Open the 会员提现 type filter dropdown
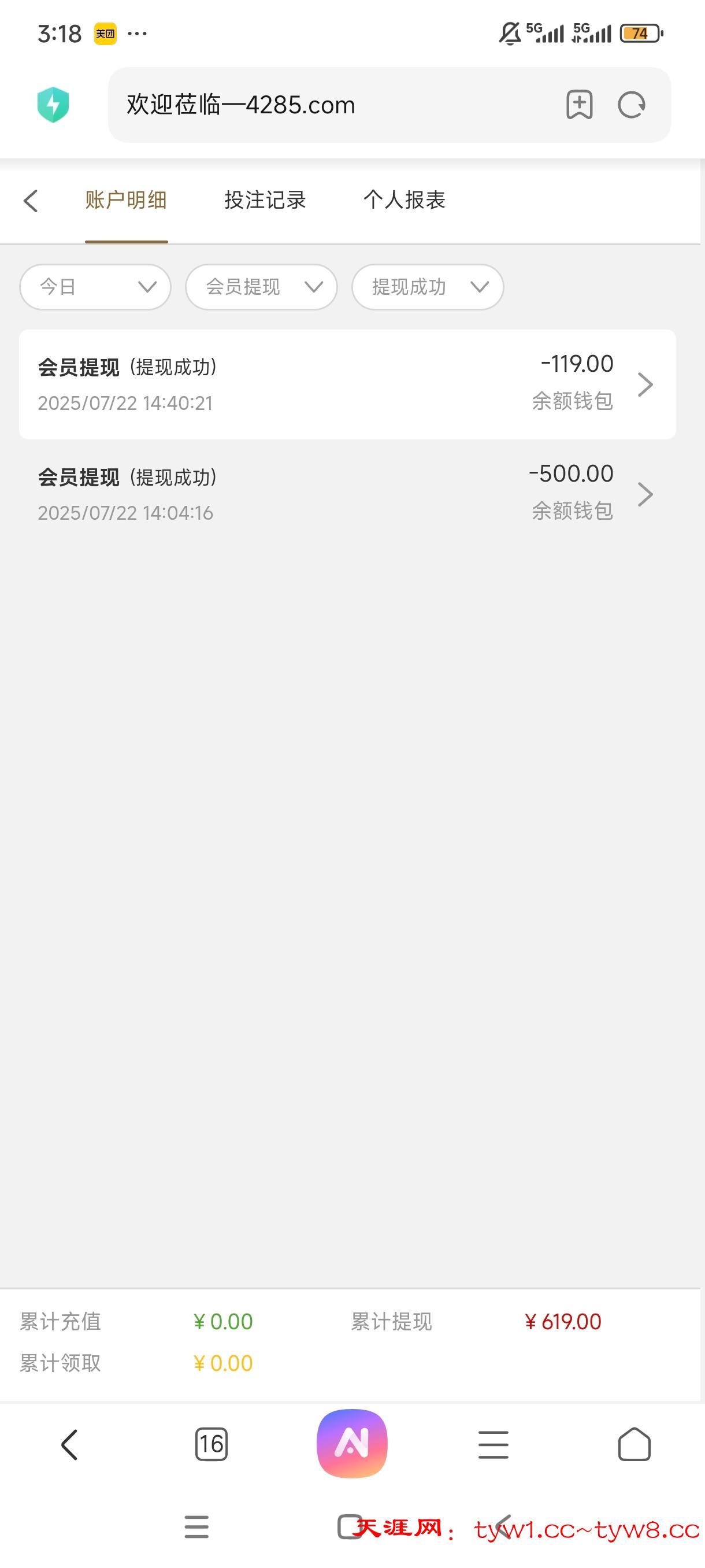Viewport: 705px width, 1568px height. pyautogui.click(x=261, y=287)
